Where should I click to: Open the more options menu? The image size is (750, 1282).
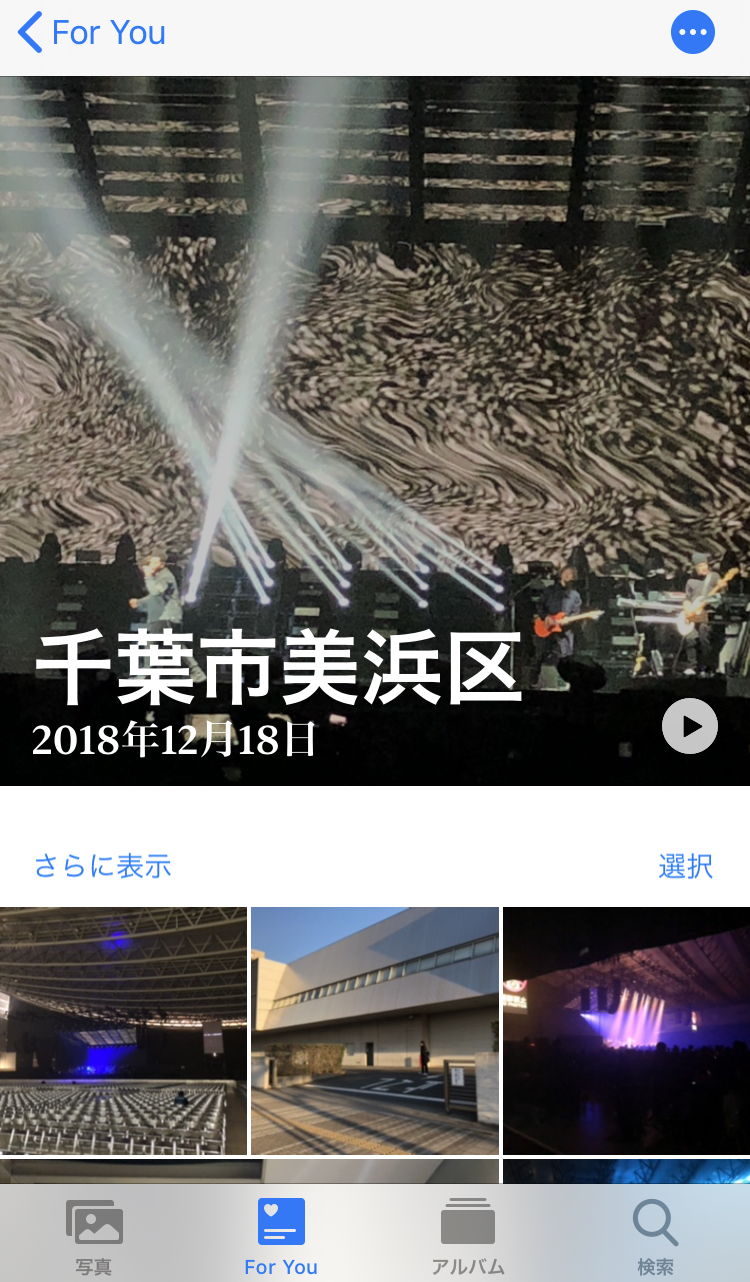[x=692, y=33]
